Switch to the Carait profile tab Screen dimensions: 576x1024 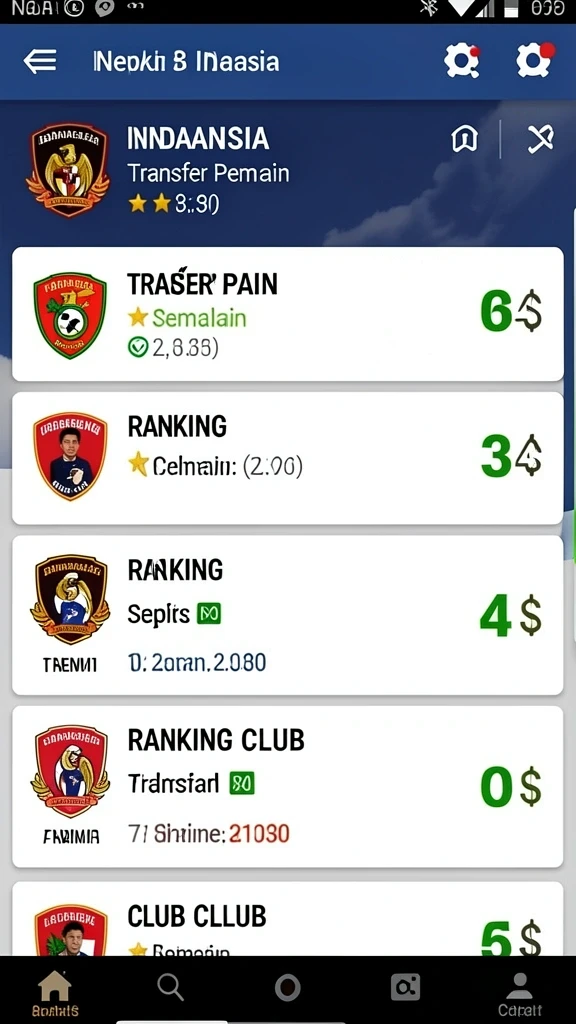pyautogui.click(x=520, y=994)
